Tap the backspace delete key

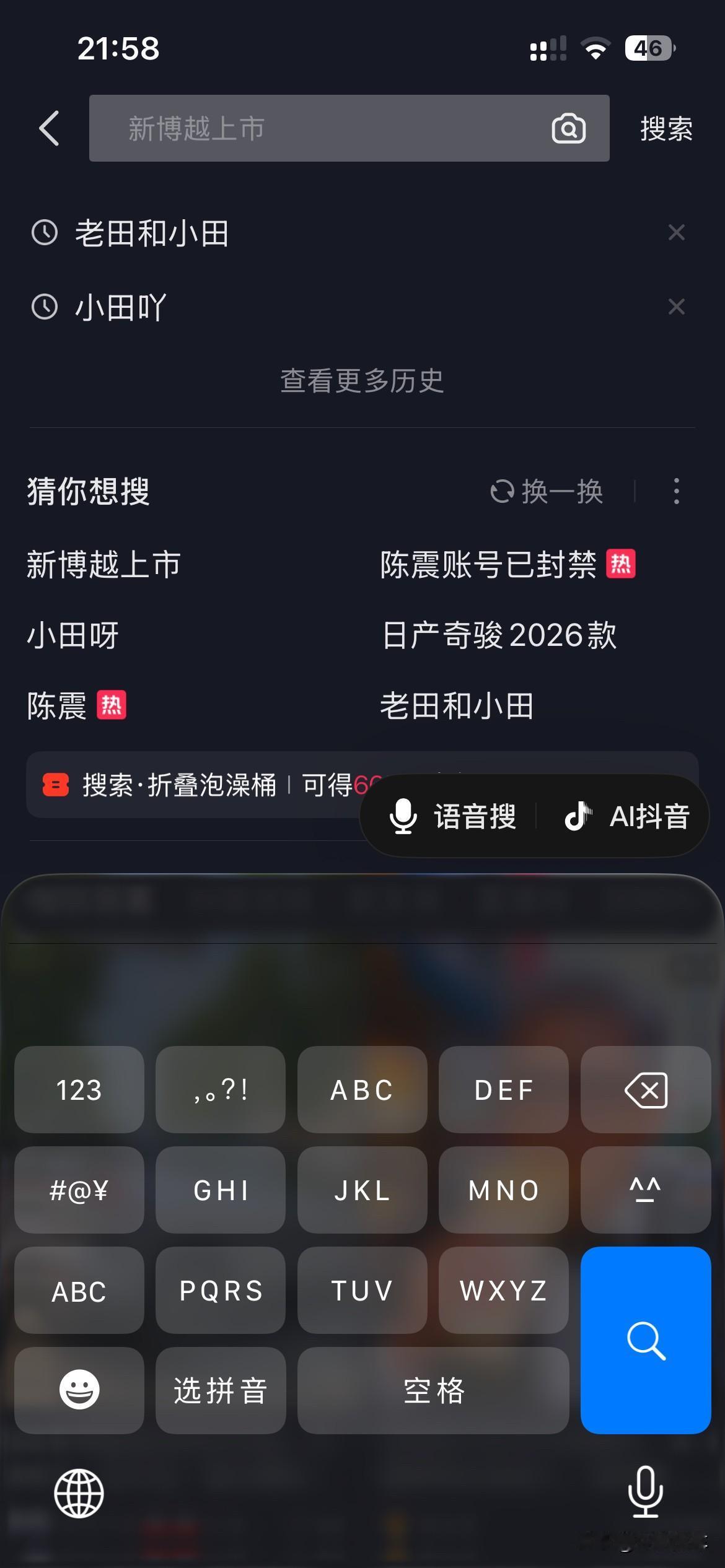tap(646, 1091)
